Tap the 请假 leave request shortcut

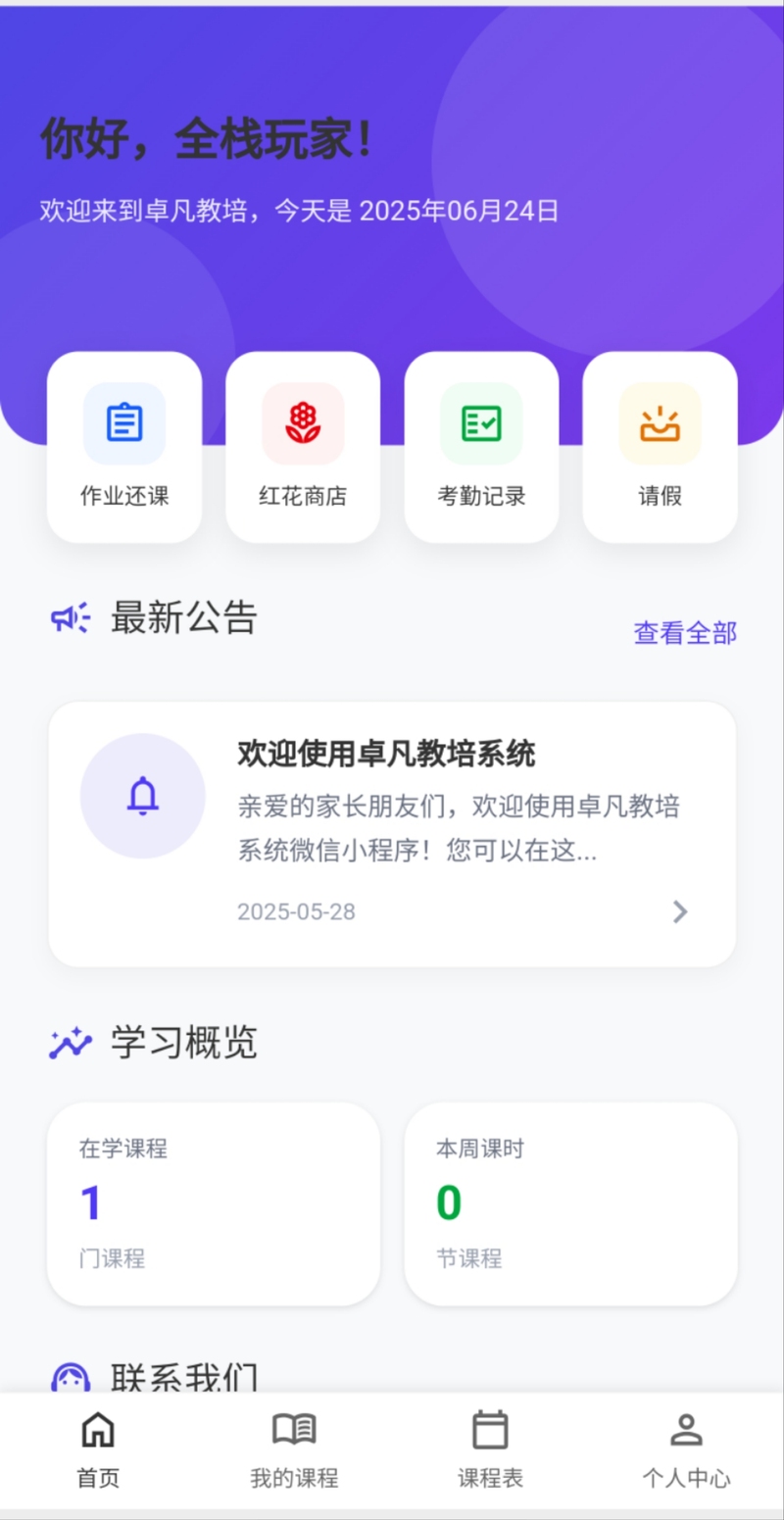pos(660,447)
